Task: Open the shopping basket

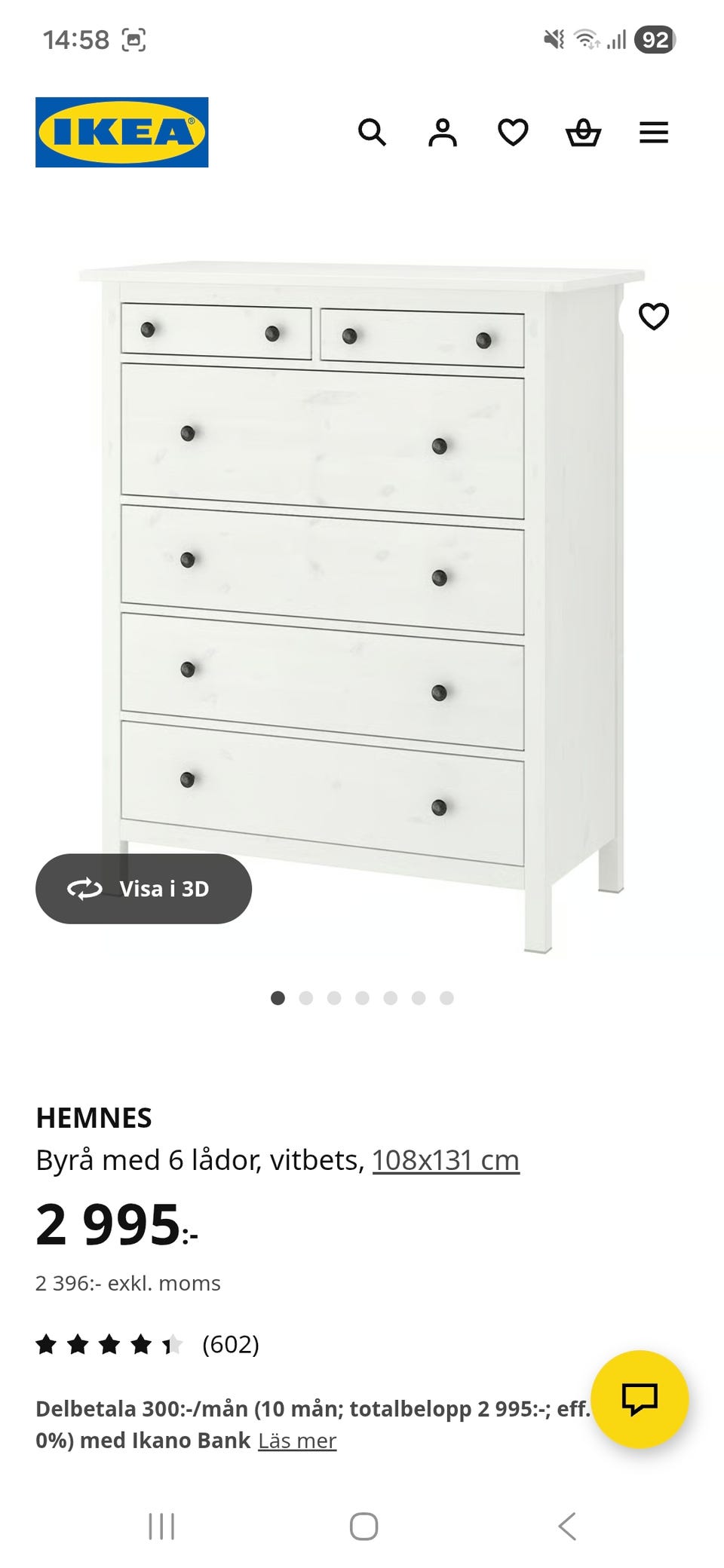Action: [583, 133]
